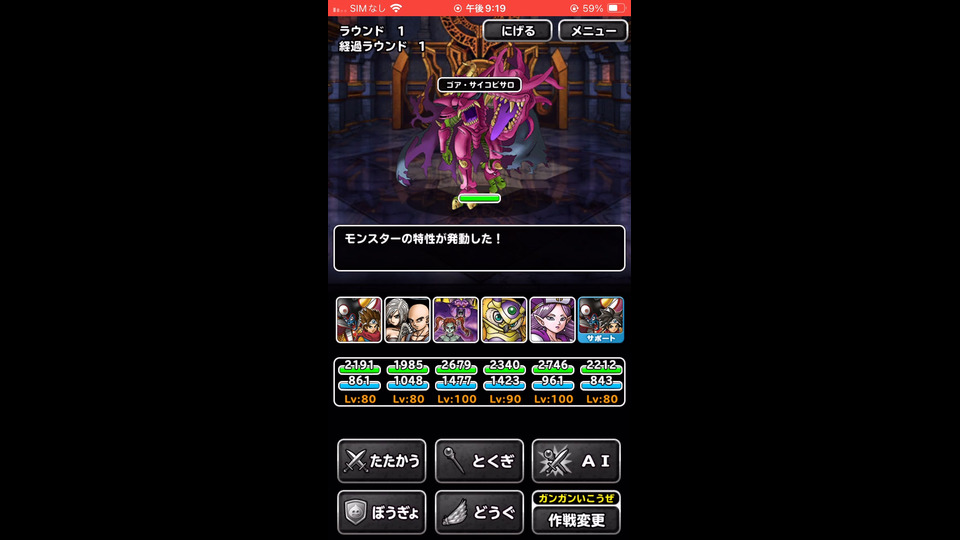Choose the とくぎ skills command
960x540 pixels.
point(479,461)
